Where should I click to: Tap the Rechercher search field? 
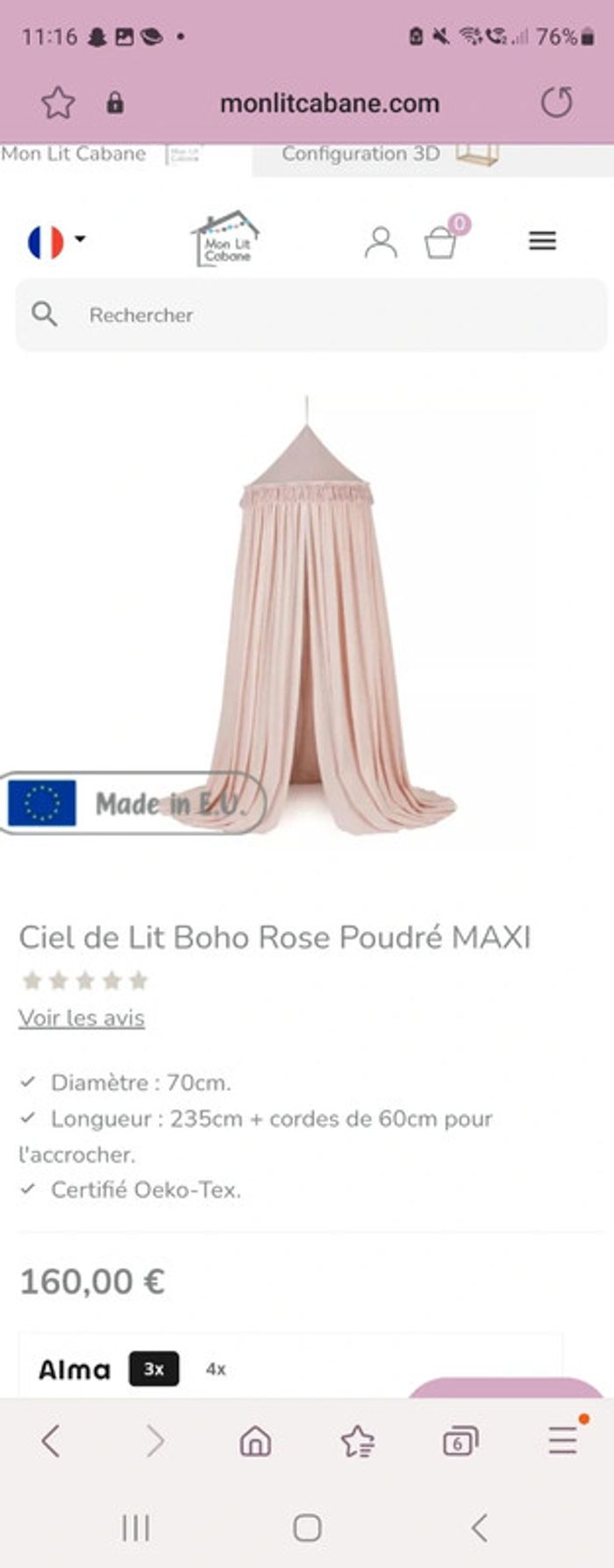311,315
